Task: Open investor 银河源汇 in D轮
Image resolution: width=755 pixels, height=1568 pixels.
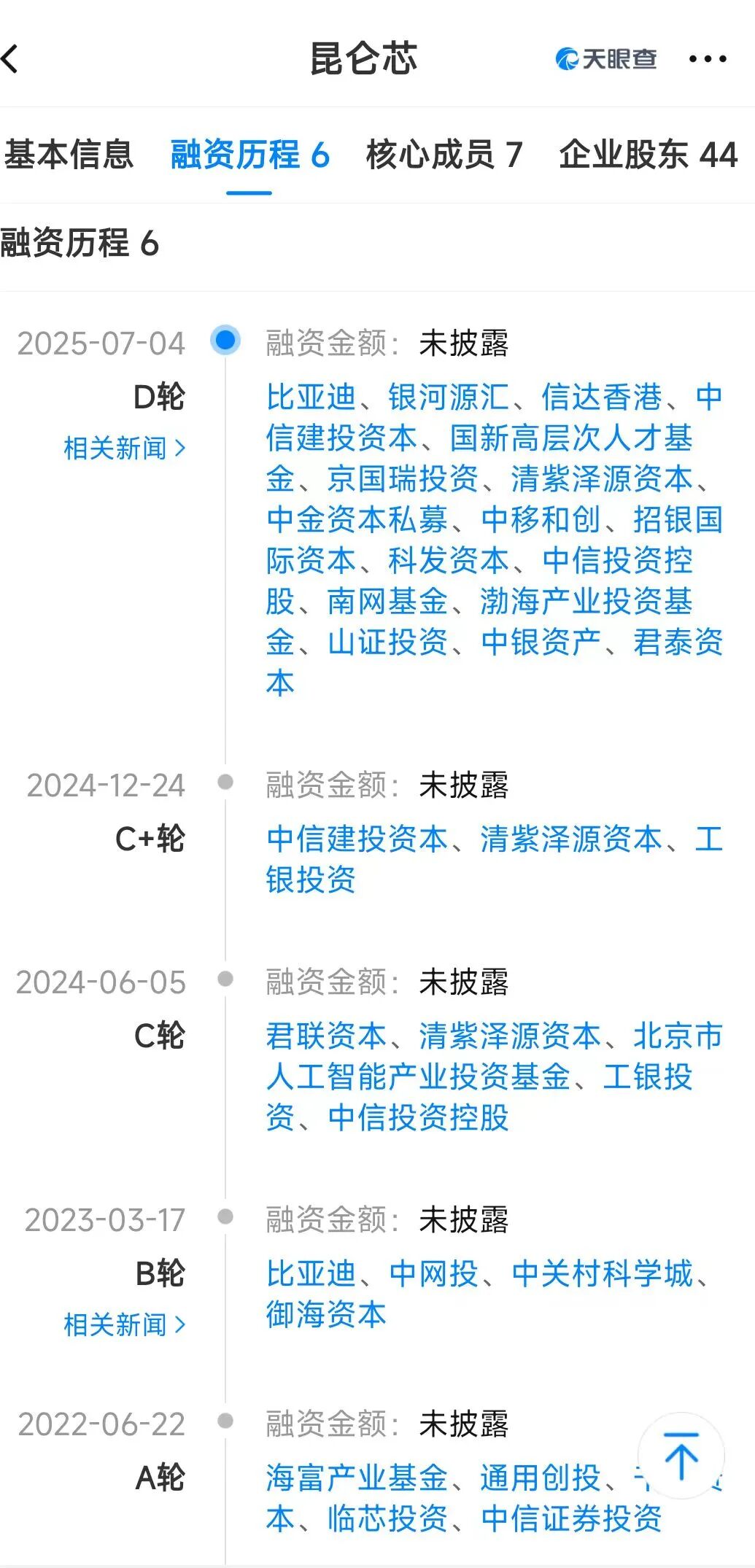Action: click(x=448, y=397)
